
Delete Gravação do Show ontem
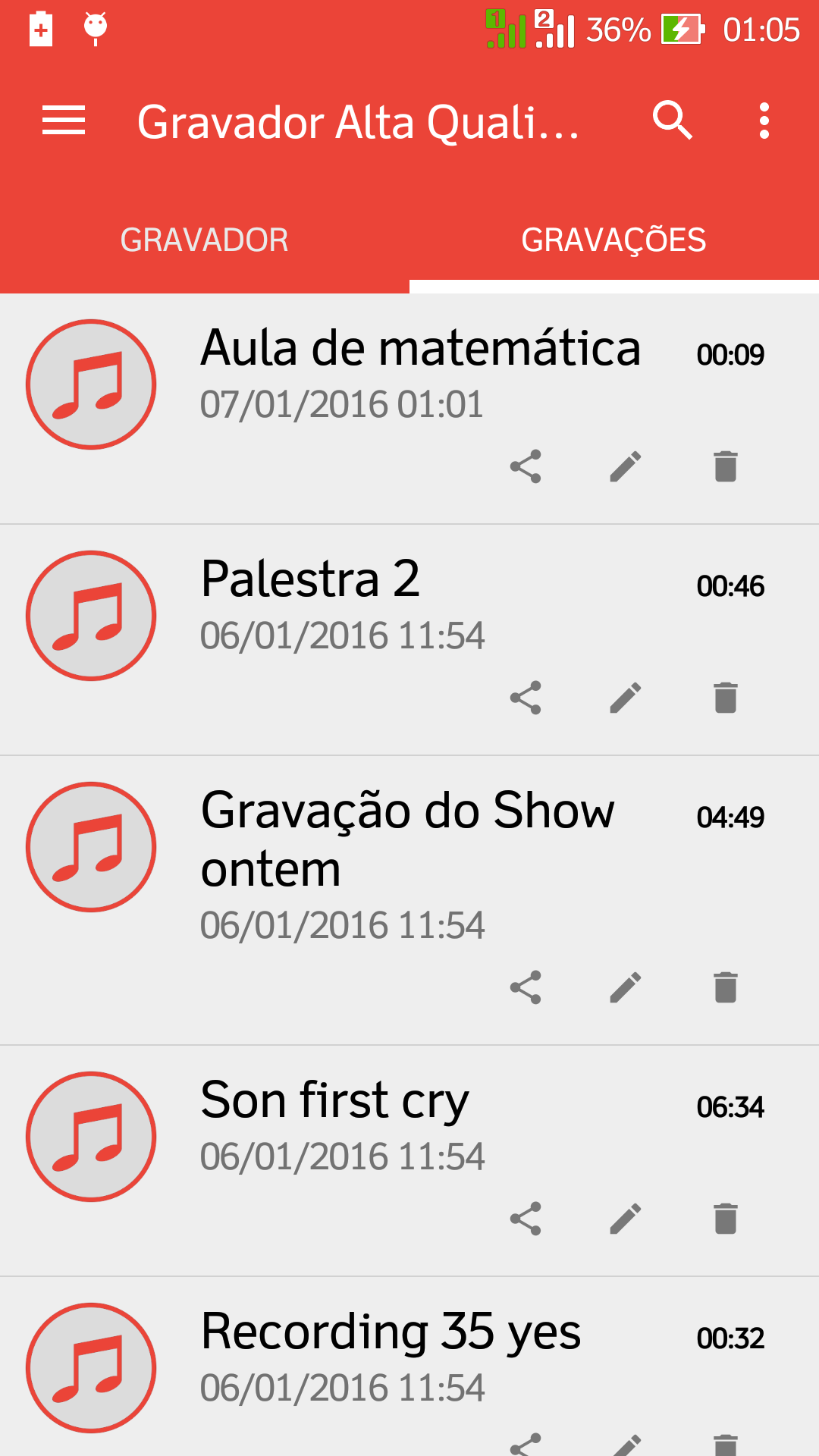tap(726, 987)
